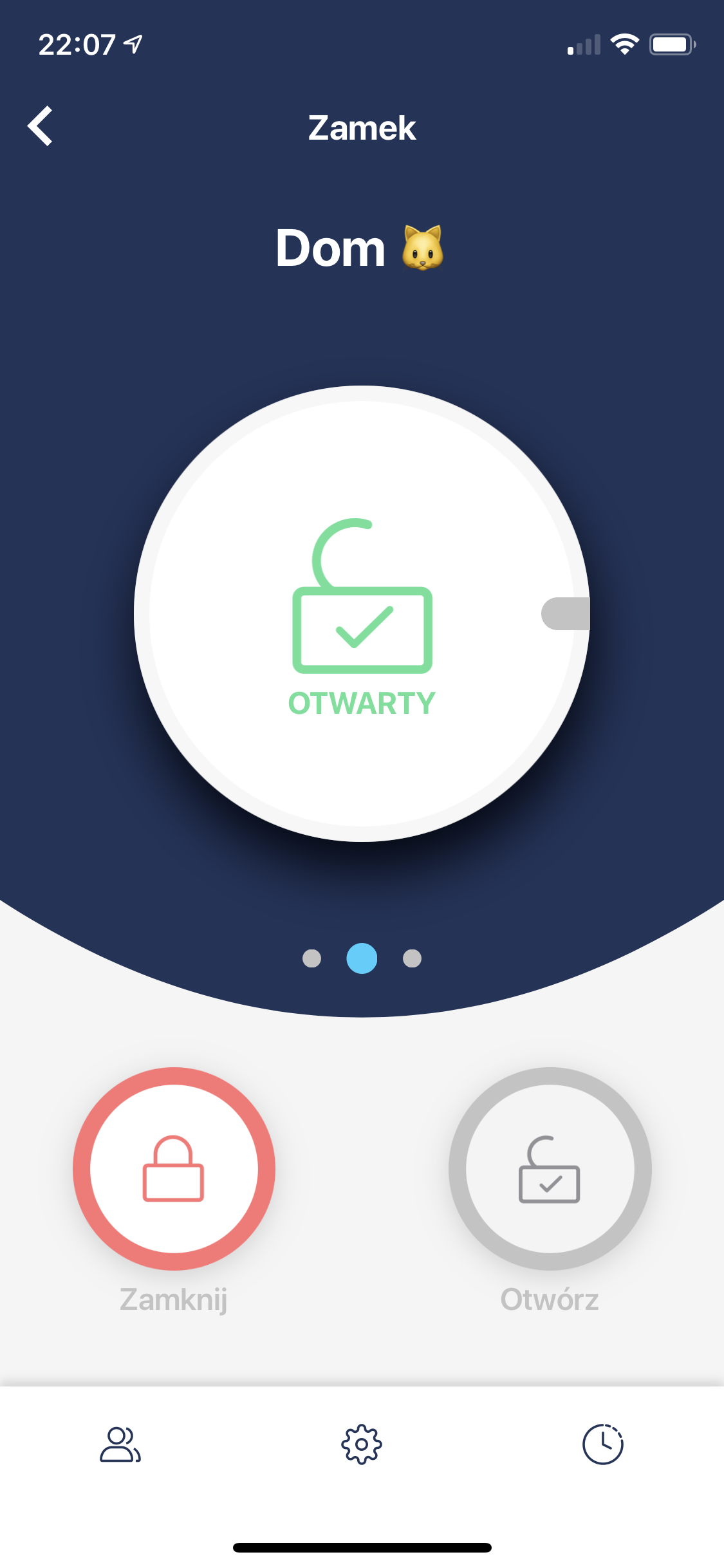
Task: Tap the large OTWARTY lock dial
Action: click(362, 613)
